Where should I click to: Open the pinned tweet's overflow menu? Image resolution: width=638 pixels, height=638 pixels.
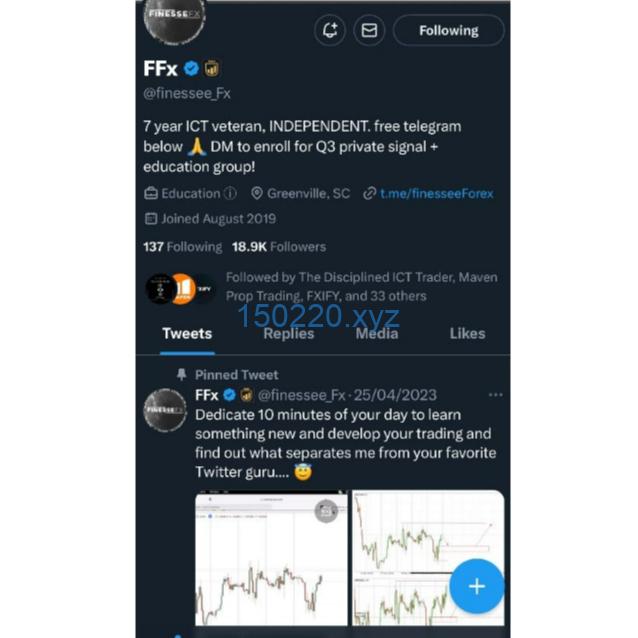point(495,395)
